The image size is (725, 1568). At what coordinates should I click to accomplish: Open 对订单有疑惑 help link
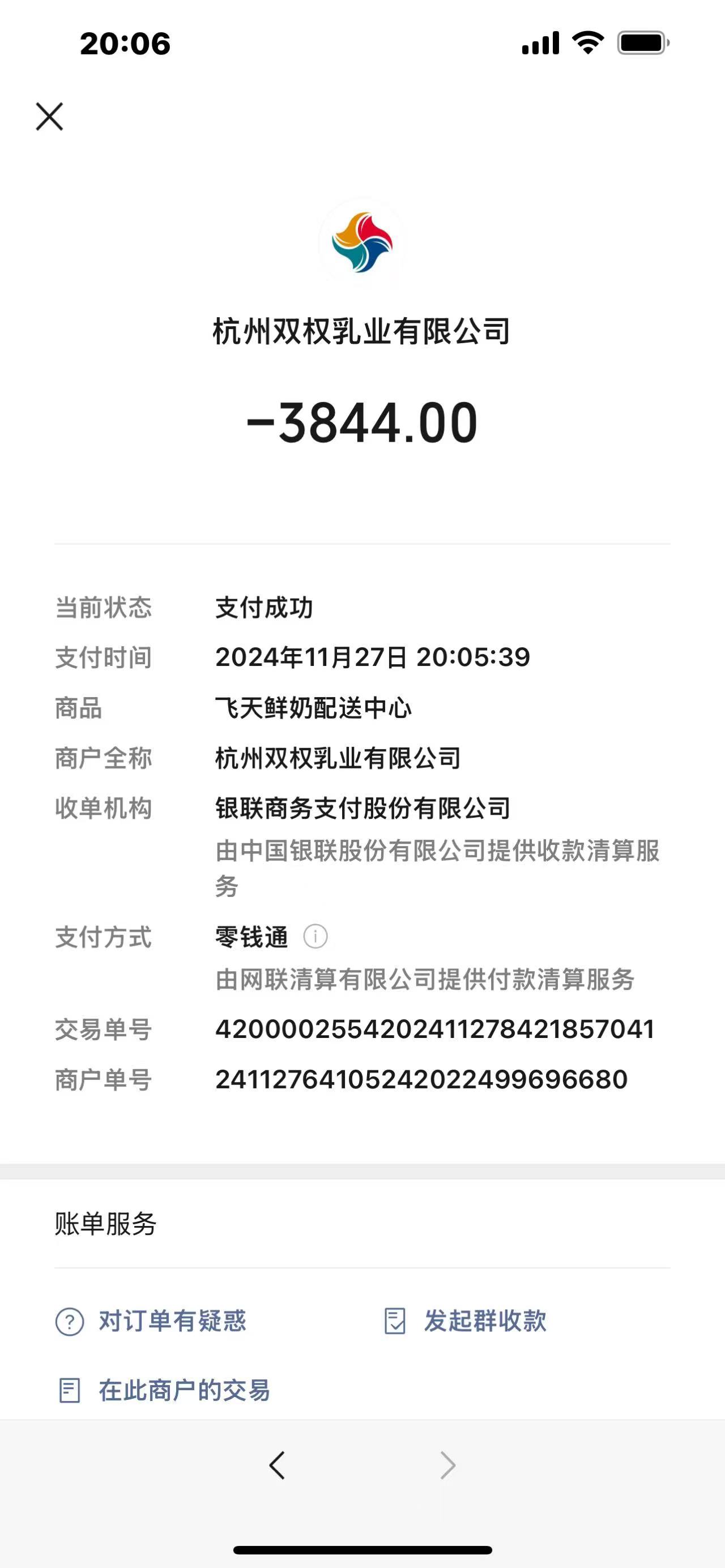pos(152,1322)
